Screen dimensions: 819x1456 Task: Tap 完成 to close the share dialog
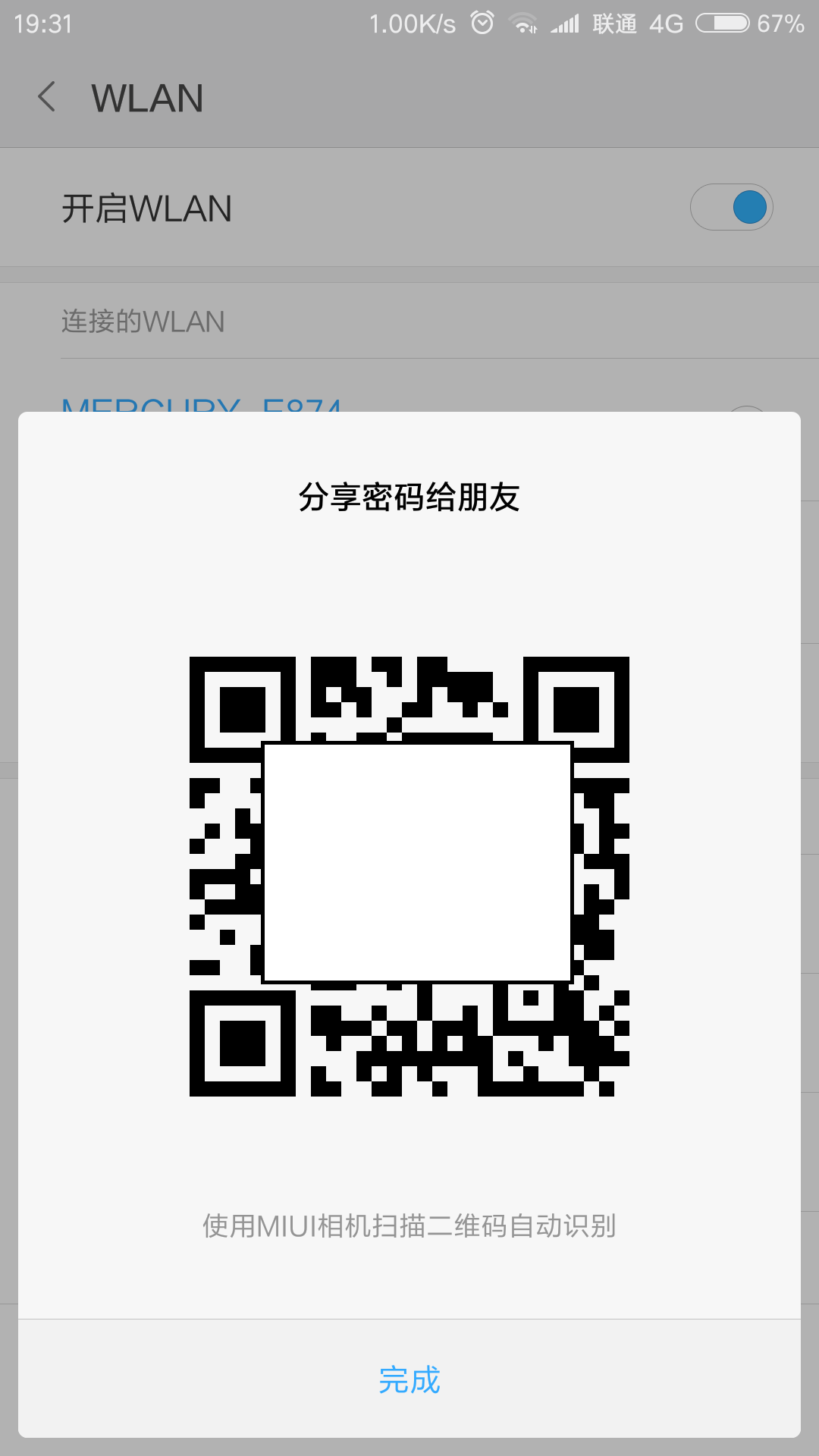coord(409,1379)
